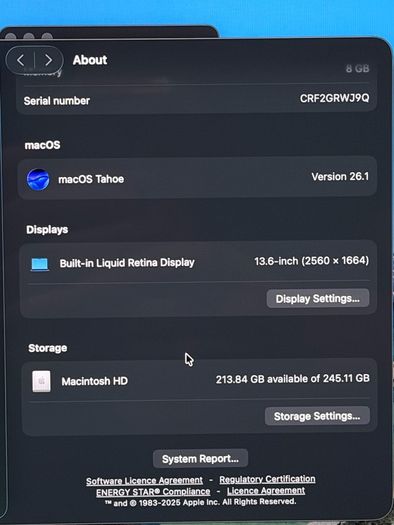Open the System Report

(x=200, y=459)
